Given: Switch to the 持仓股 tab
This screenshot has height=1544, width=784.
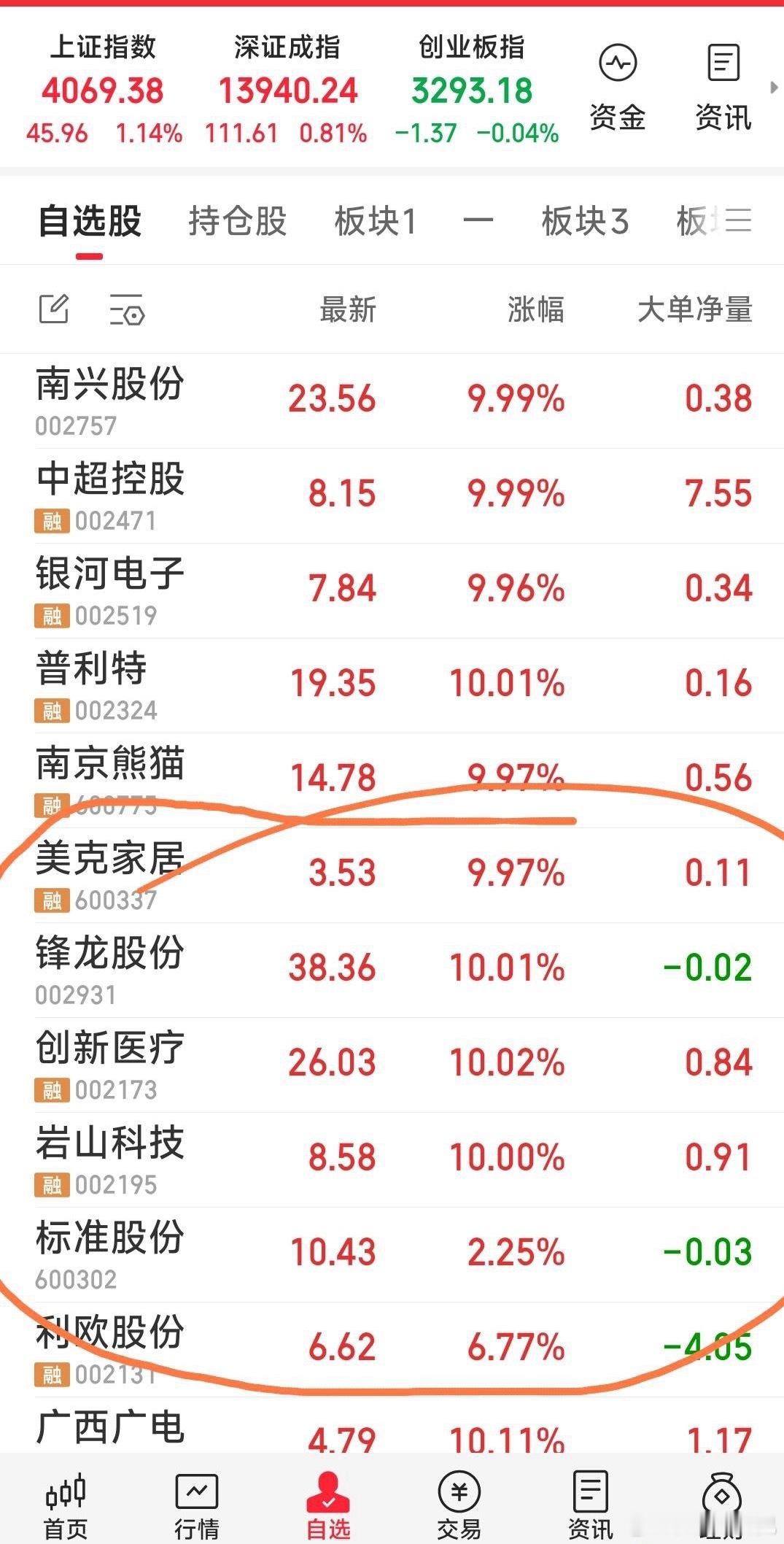Looking at the screenshot, I should pyautogui.click(x=236, y=220).
